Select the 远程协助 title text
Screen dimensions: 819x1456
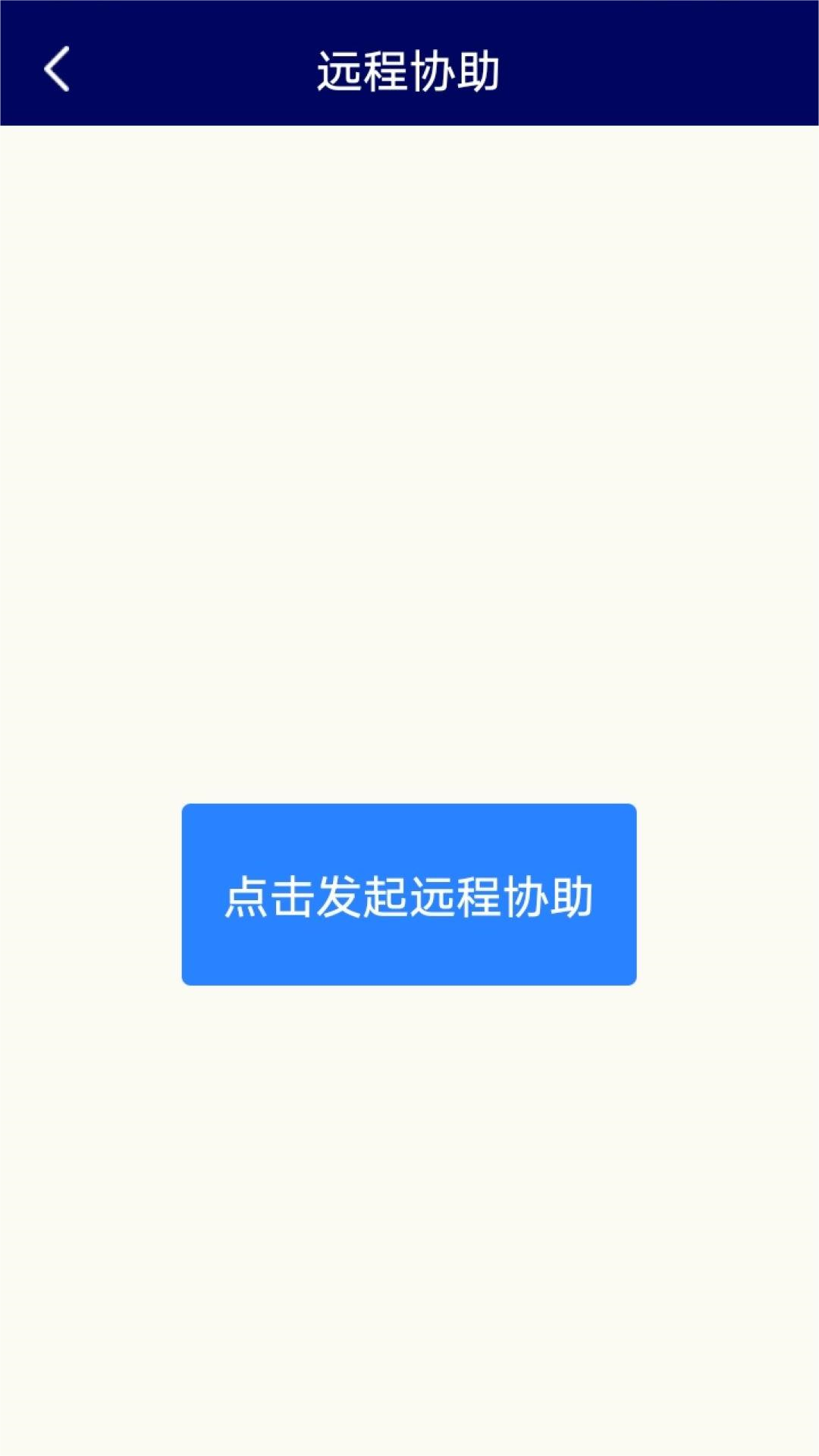[409, 68]
